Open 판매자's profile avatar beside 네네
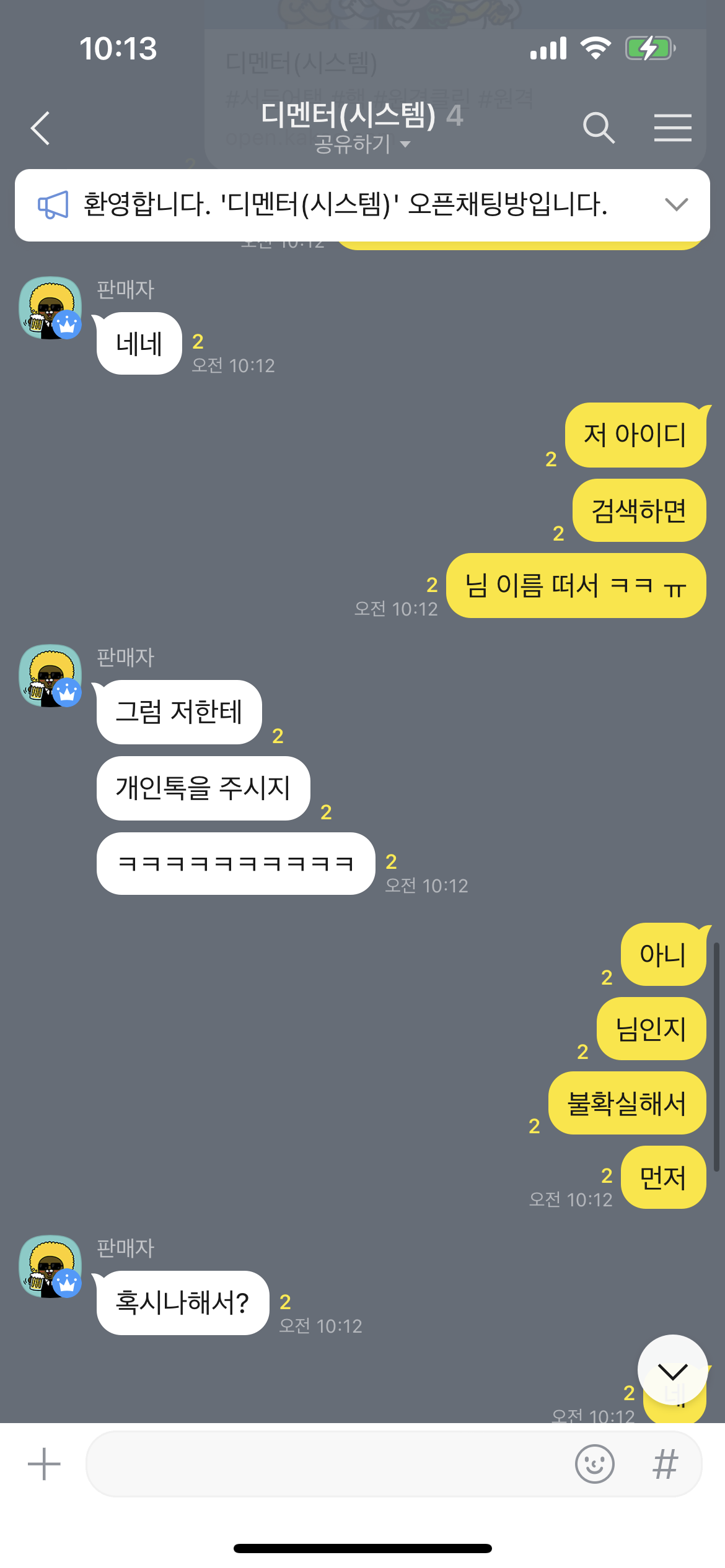 (50, 308)
